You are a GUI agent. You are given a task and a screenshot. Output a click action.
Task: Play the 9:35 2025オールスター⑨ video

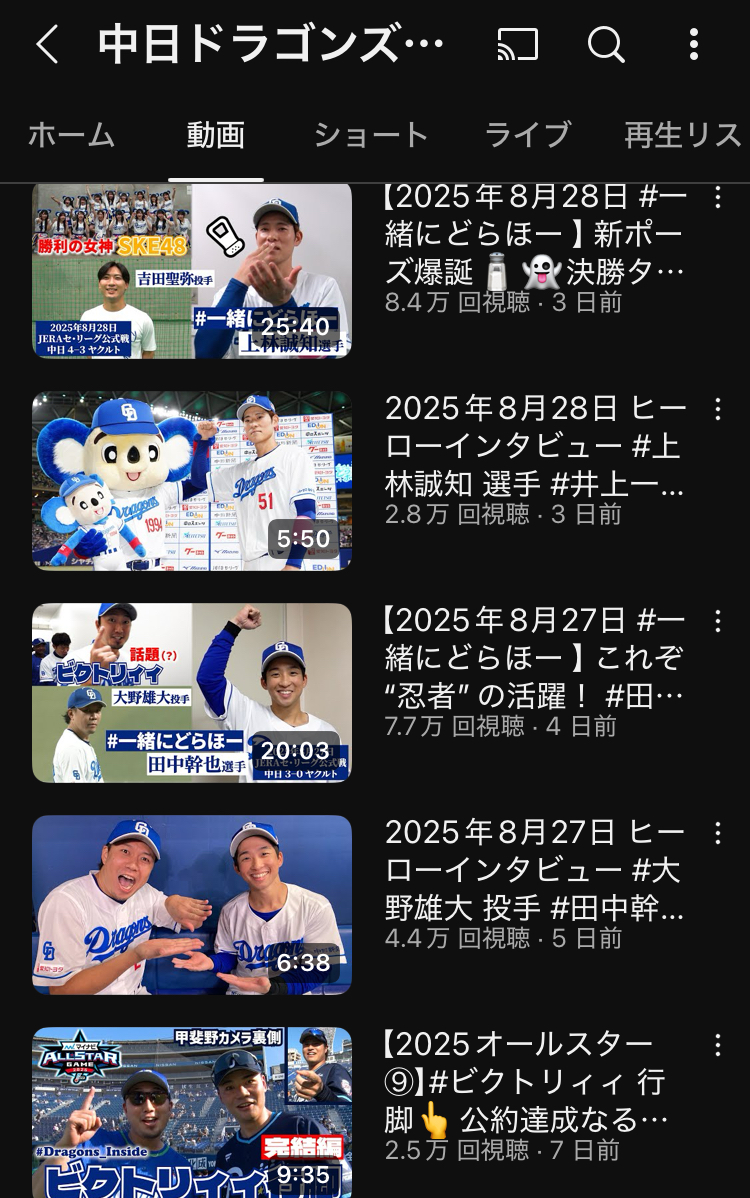tap(192, 1112)
